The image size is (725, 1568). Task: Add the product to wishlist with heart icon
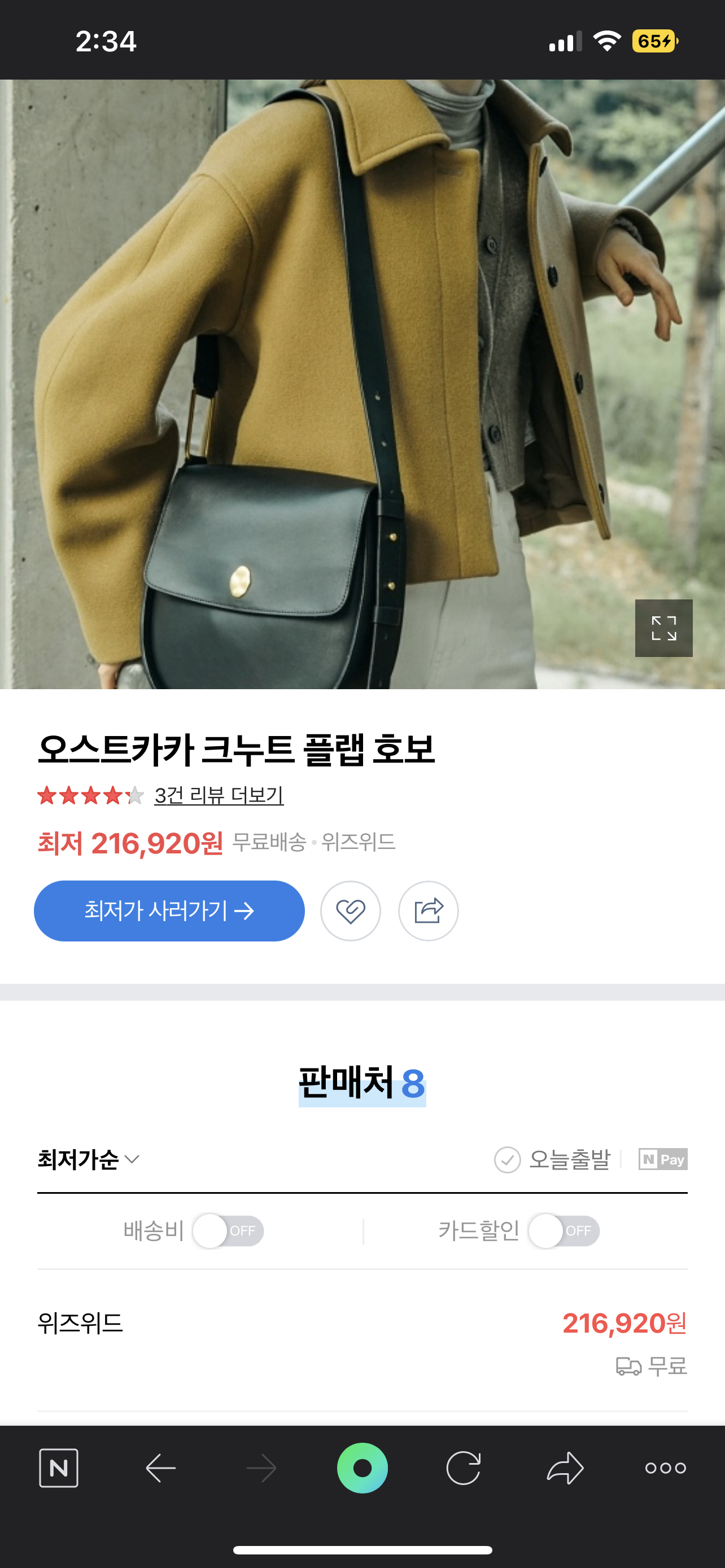[351, 910]
